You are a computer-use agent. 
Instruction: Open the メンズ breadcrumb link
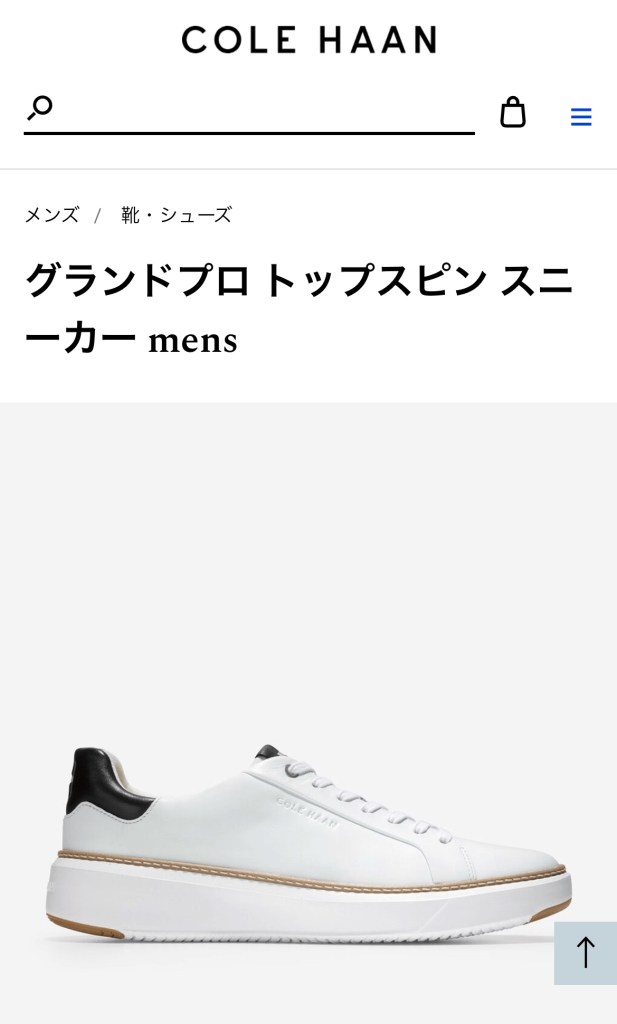pos(52,215)
